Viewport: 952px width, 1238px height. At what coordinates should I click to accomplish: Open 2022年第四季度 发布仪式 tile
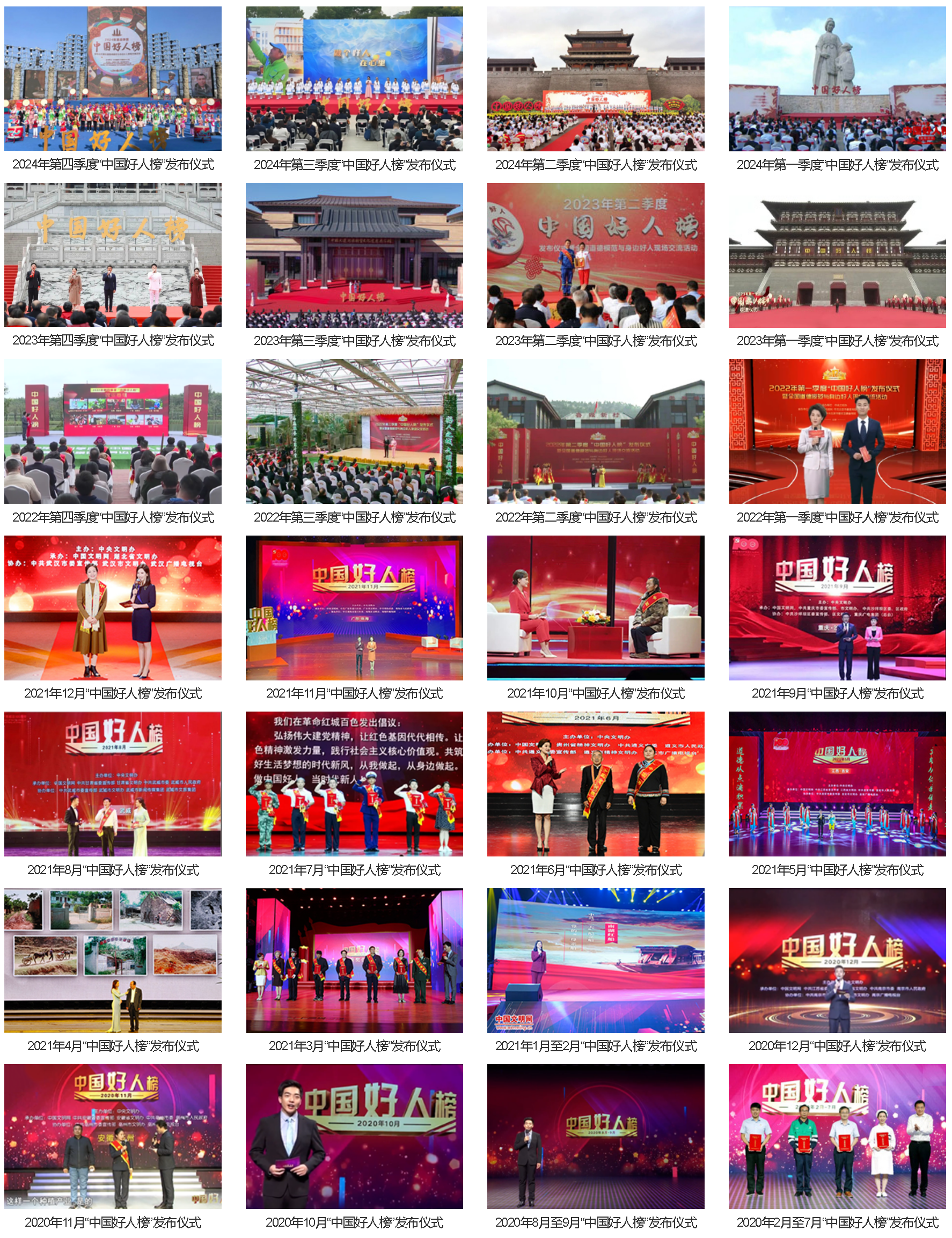pyautogui.click(x=113, y=432)
